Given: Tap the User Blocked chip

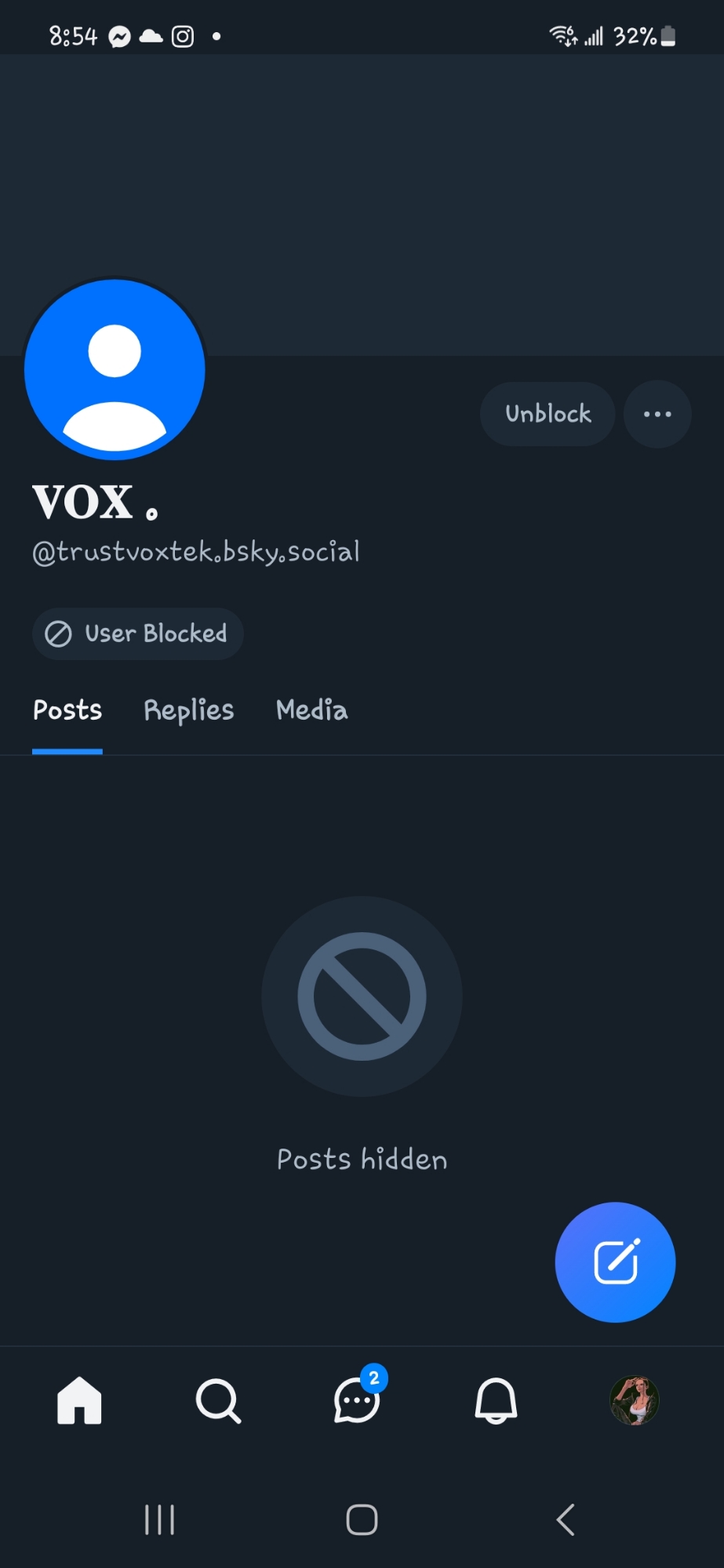Looking at the screenshot, I should (138, 633).
